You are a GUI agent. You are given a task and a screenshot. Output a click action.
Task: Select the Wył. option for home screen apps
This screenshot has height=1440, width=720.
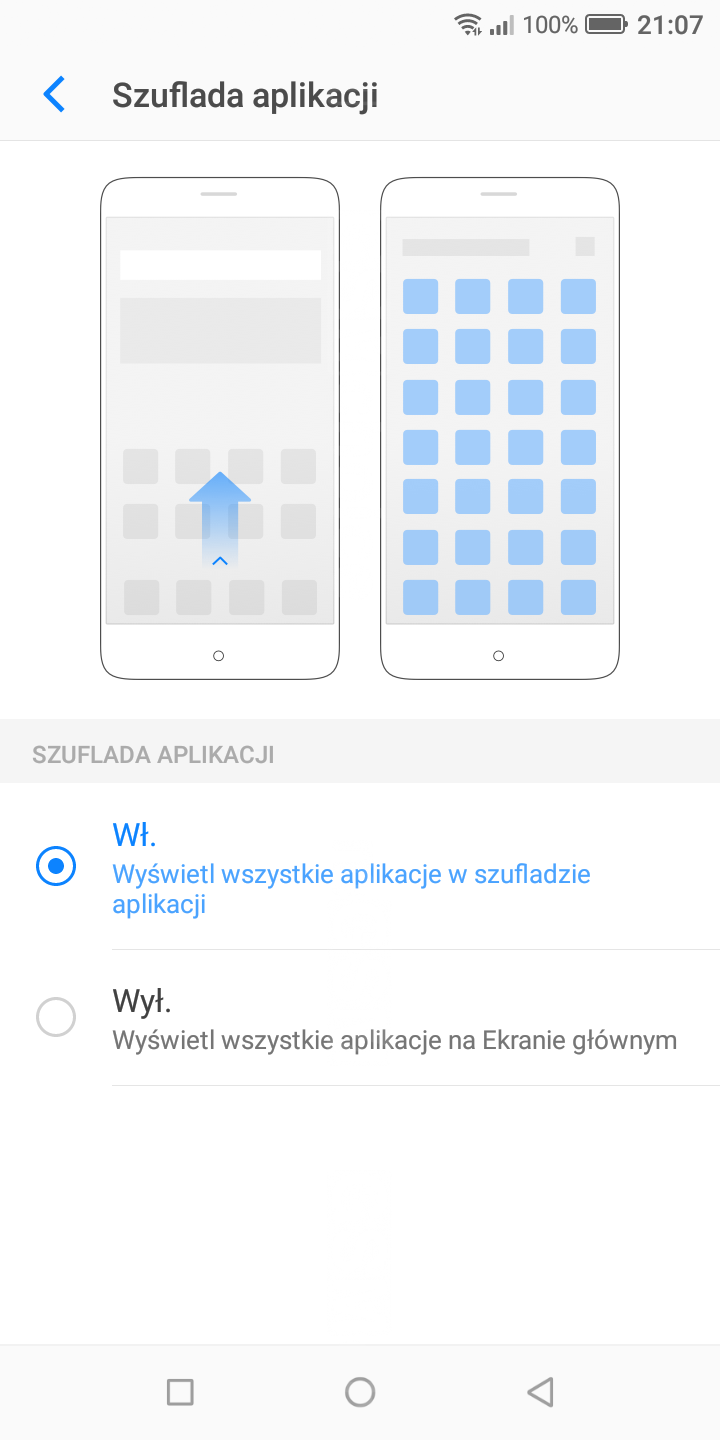(56, 1018)
